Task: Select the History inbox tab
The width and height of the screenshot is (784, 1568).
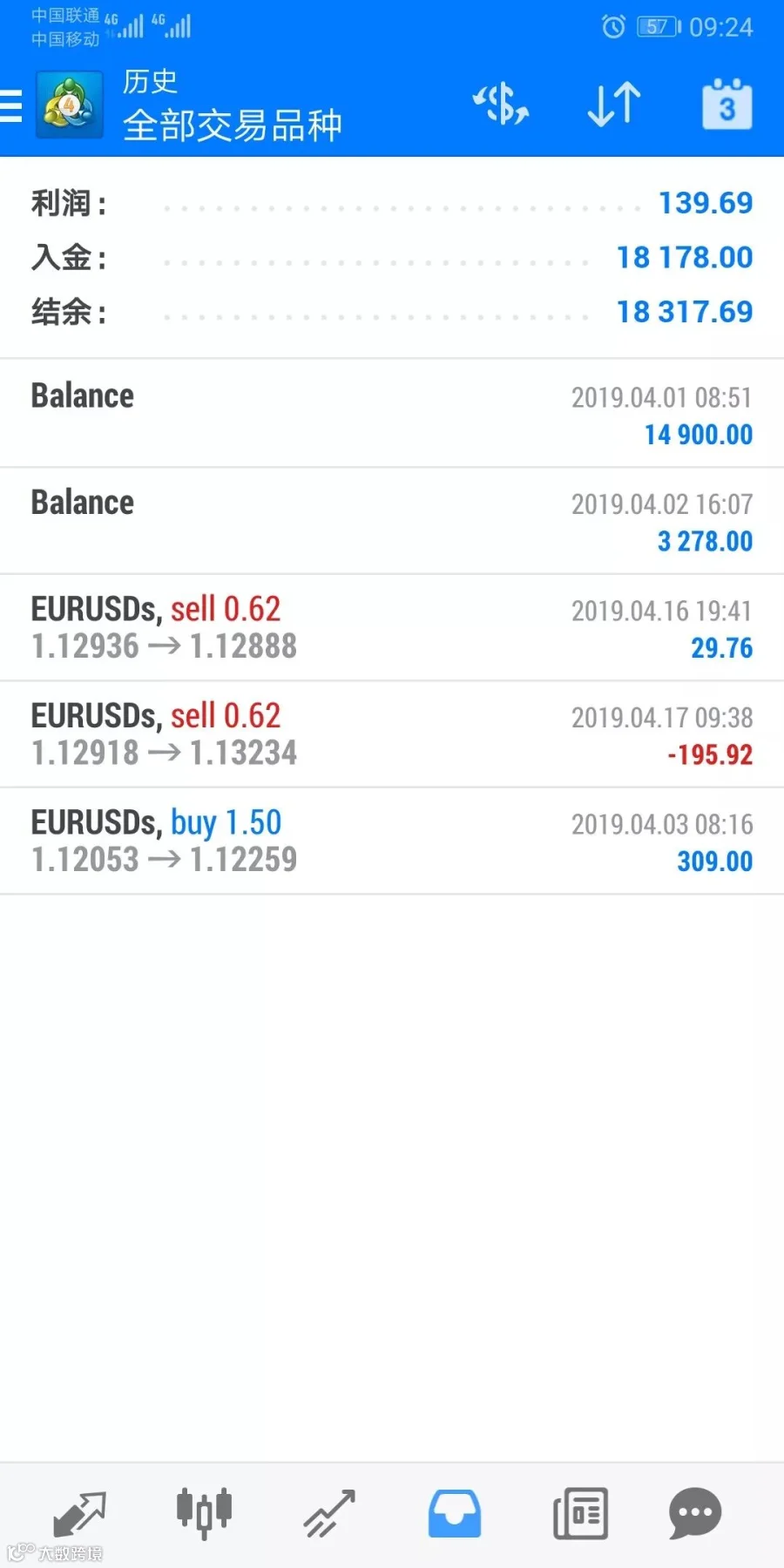Action: click(x=454, y=1514)
